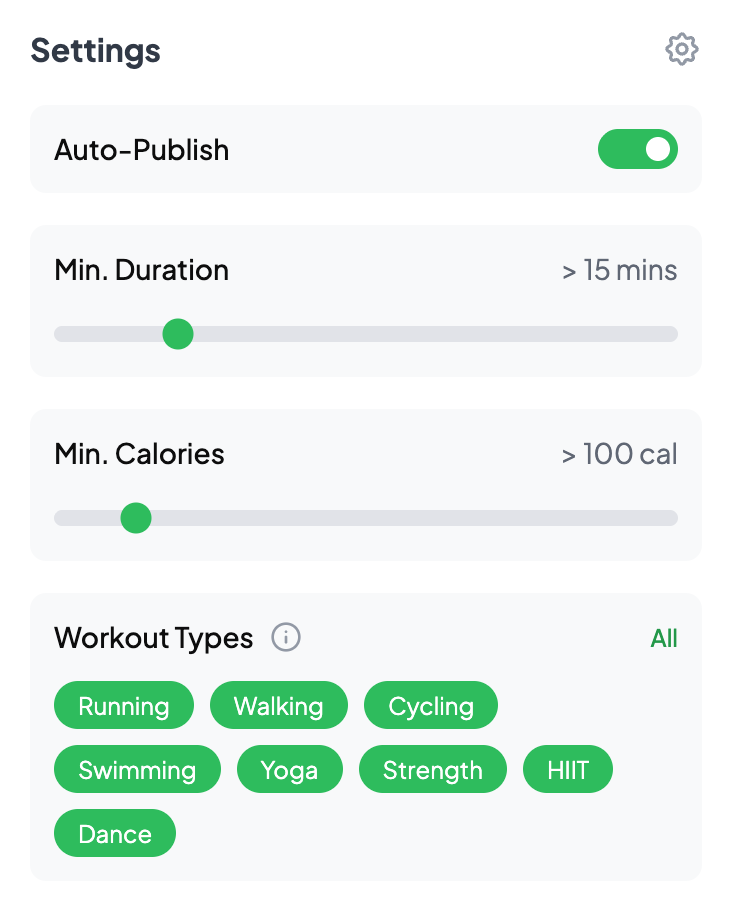734x904 pixels.
Task: Open the settings gear icon
Action: [x=681, y=49]
